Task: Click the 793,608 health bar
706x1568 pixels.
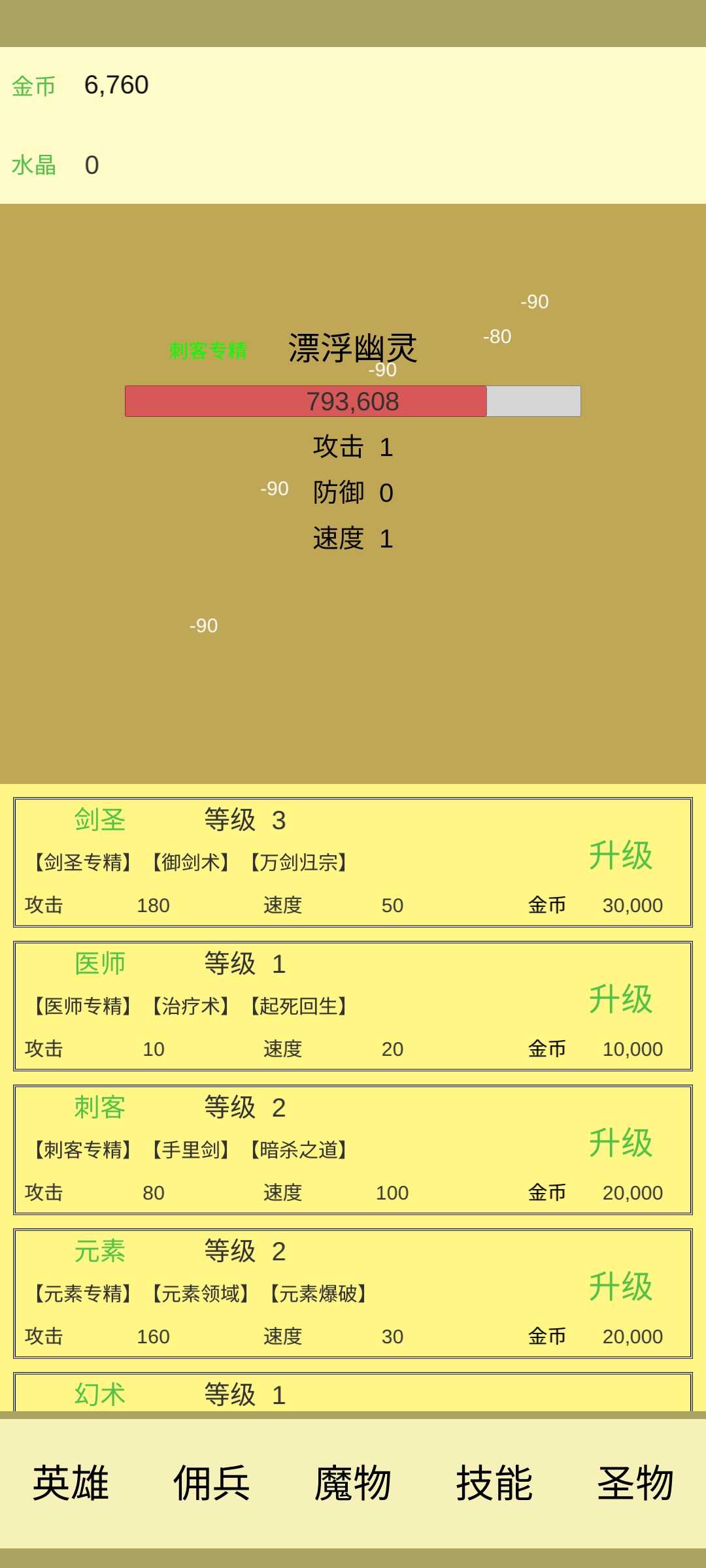Action: pos(353,400)
